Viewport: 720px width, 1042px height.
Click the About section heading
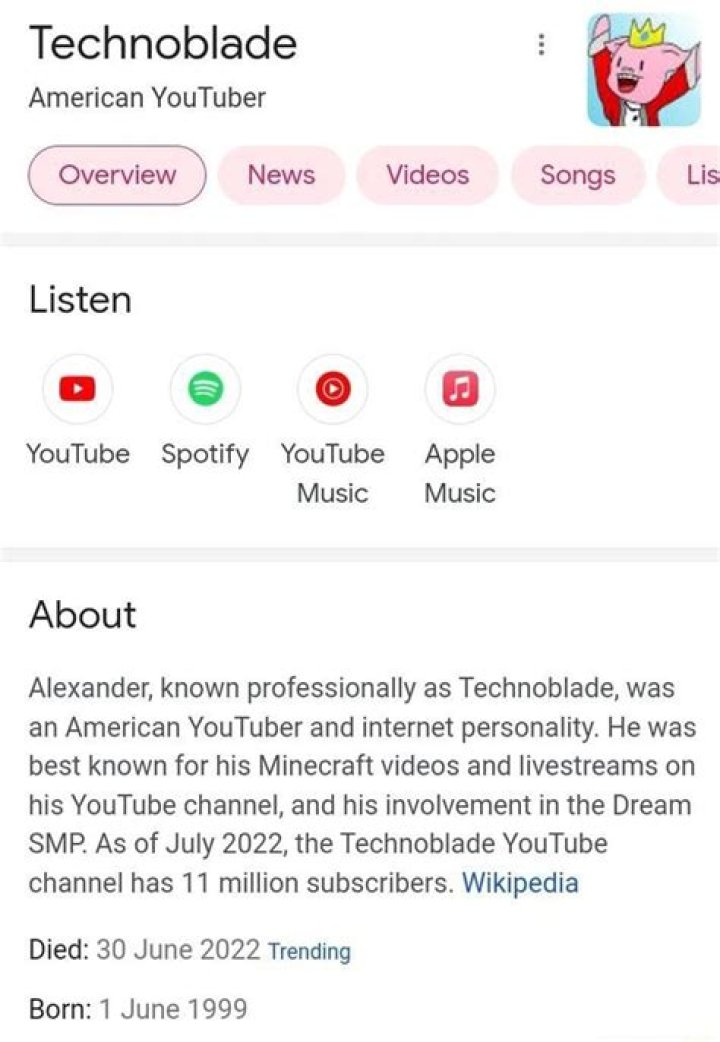click(82, 615)
